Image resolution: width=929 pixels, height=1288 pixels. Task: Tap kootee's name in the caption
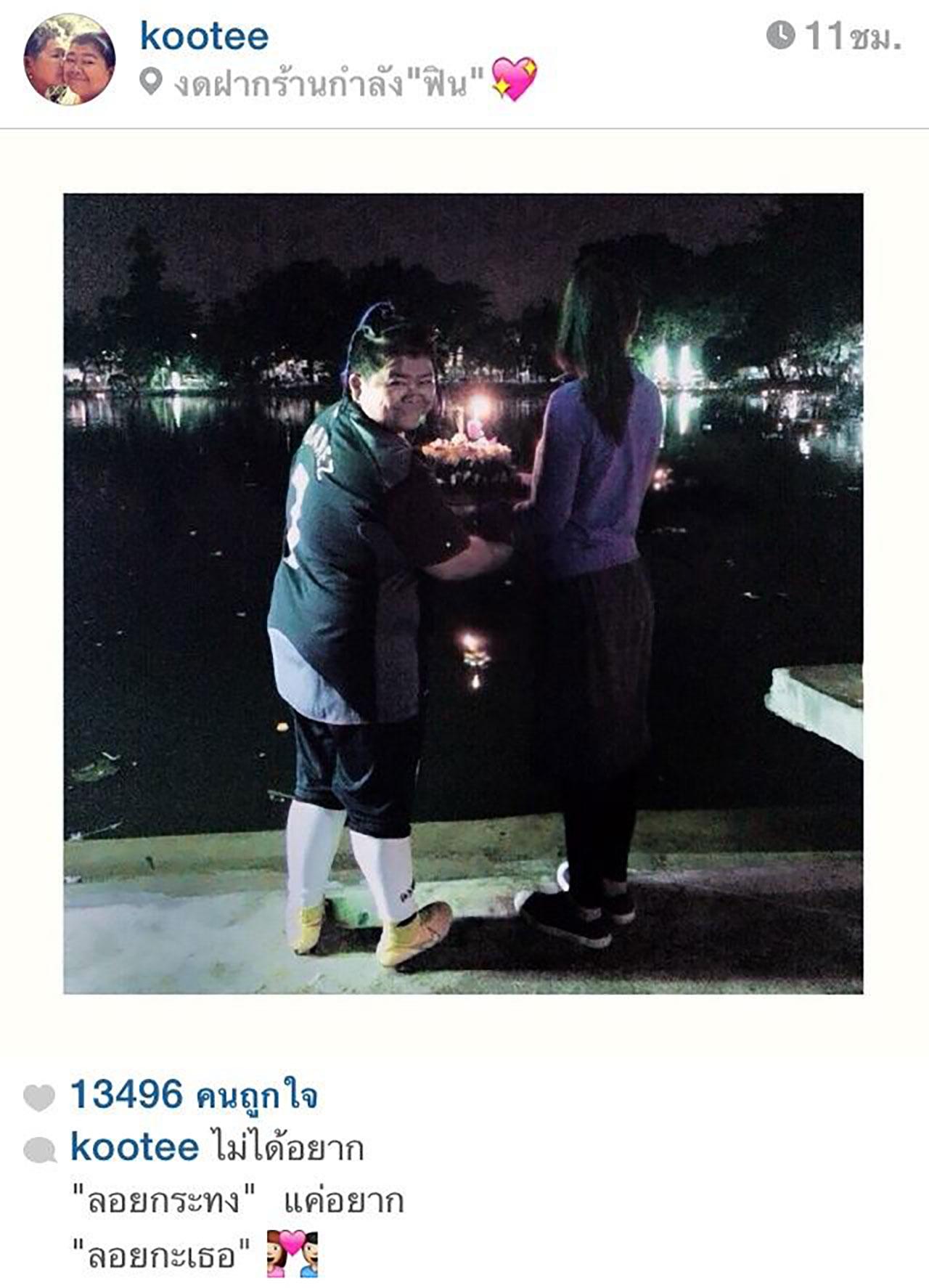134,1148
